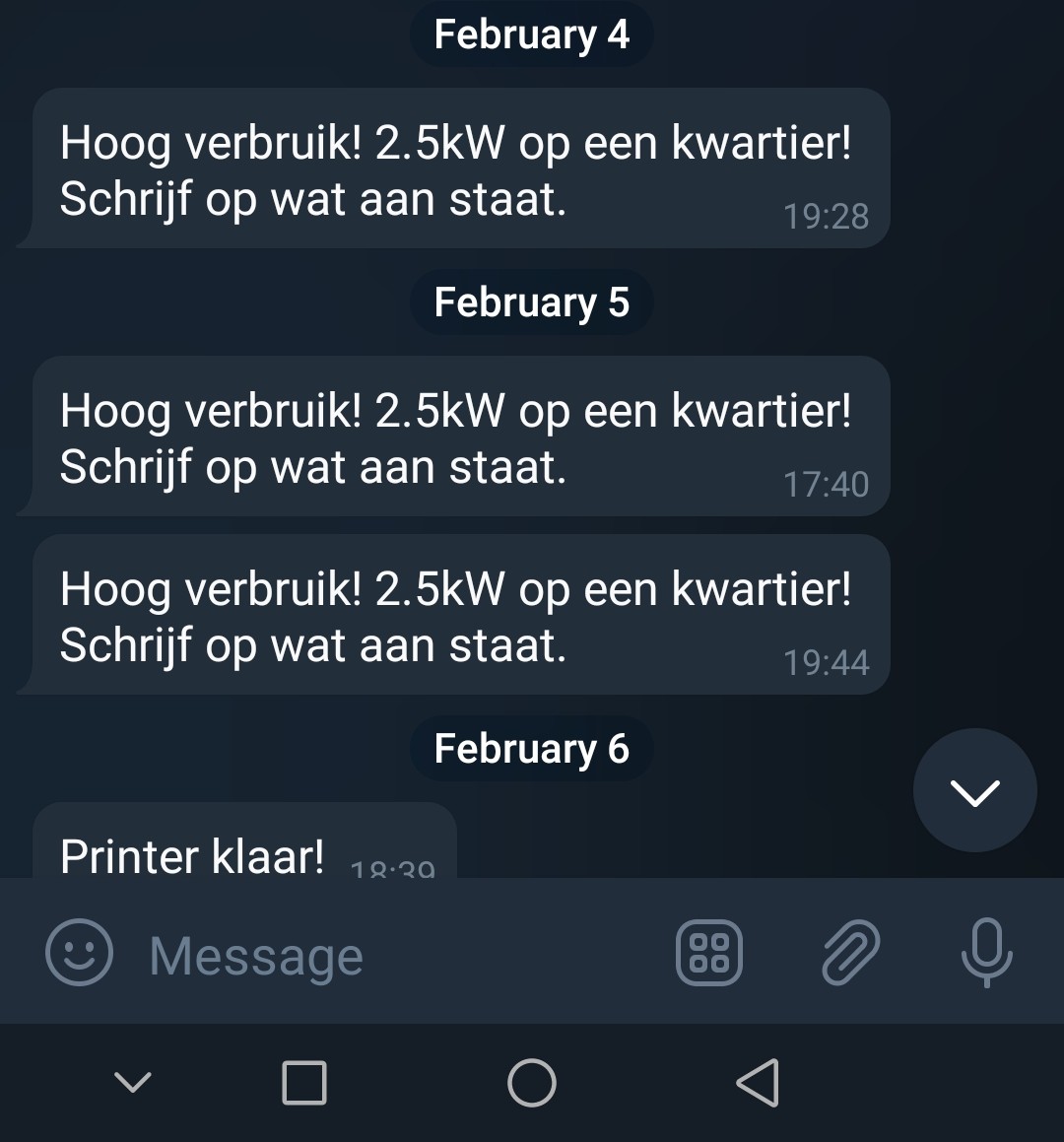This screenshot has height=1142, width=1064.
Task: Go to the home screen
Action: point(532,1083)
